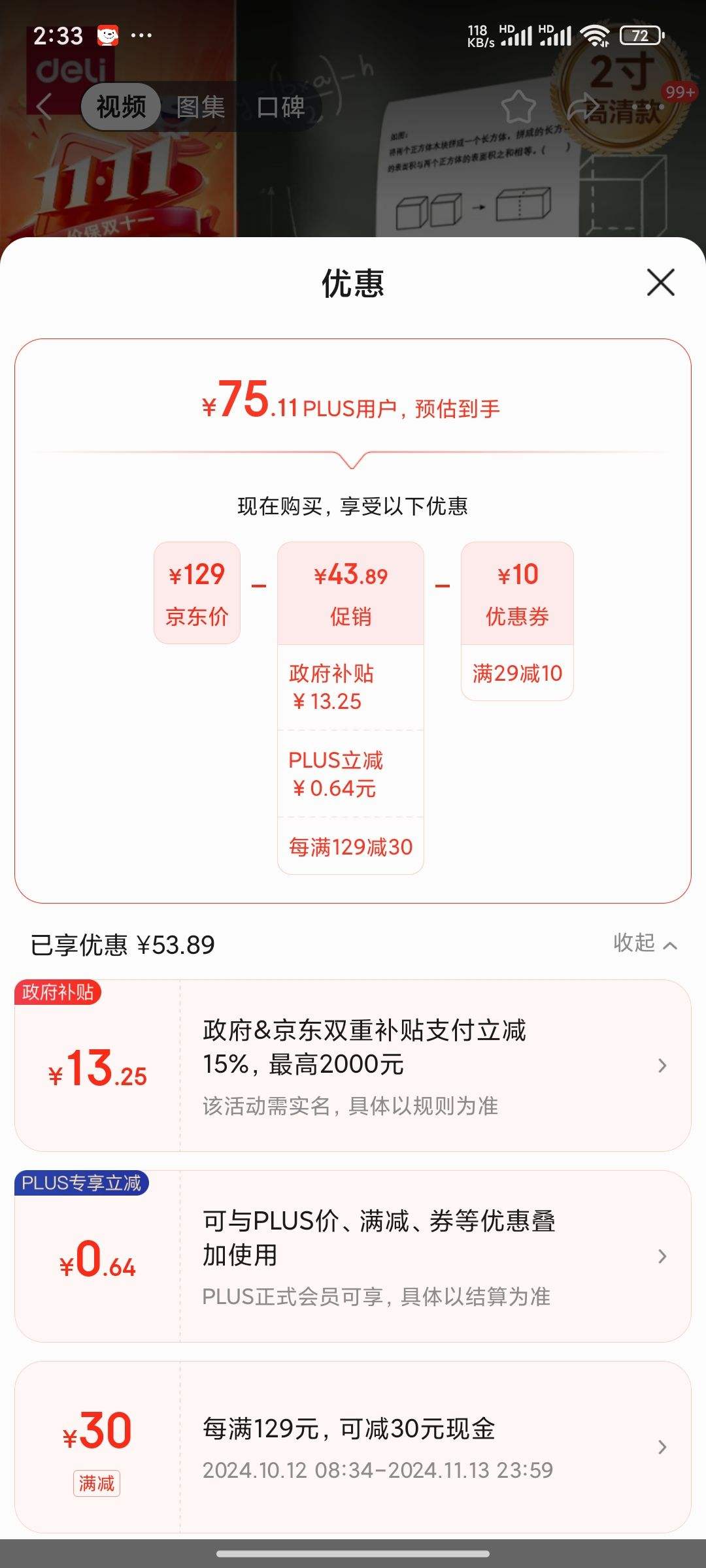The width and height of the screenshot is (706, 1568).
Task: Tap the ¥129 京东价 price card
Action: point(196,595)
